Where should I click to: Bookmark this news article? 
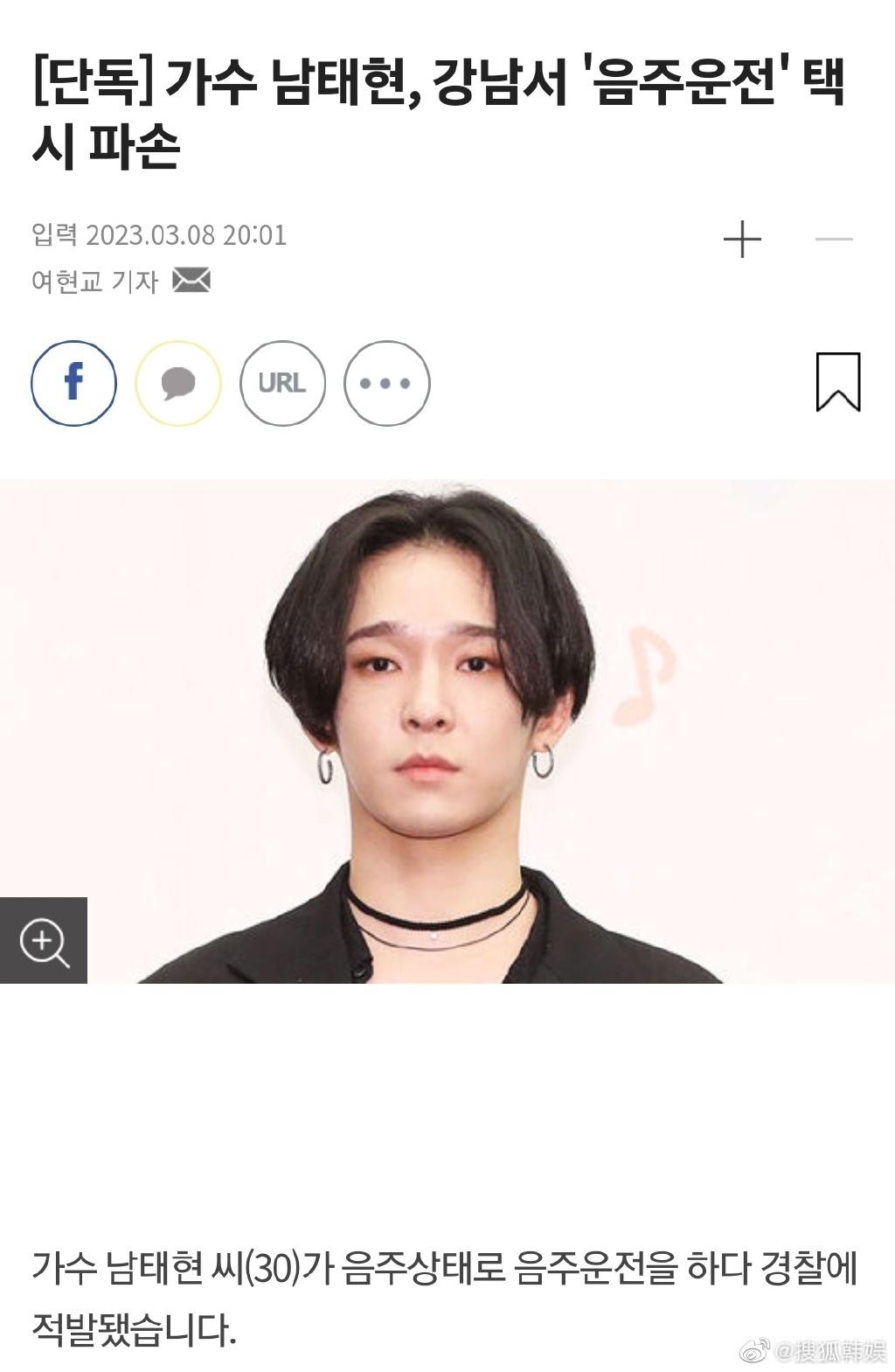point(837,382)
